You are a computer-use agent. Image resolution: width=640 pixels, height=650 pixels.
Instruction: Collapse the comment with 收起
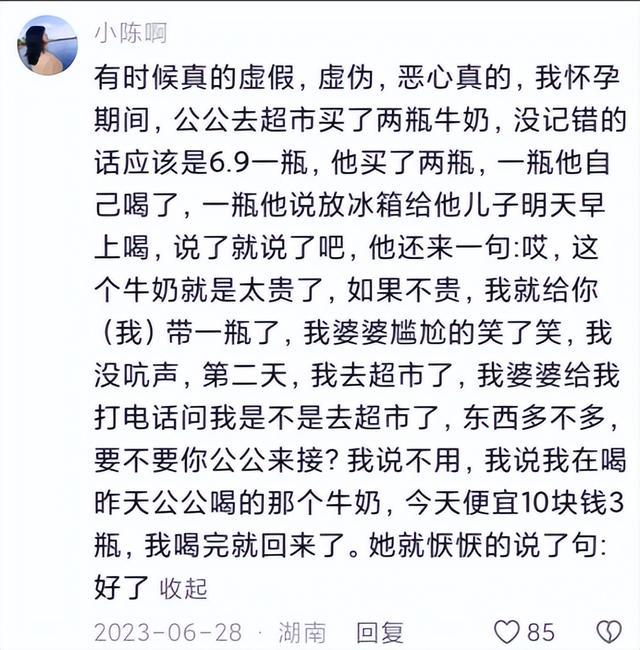183,588
